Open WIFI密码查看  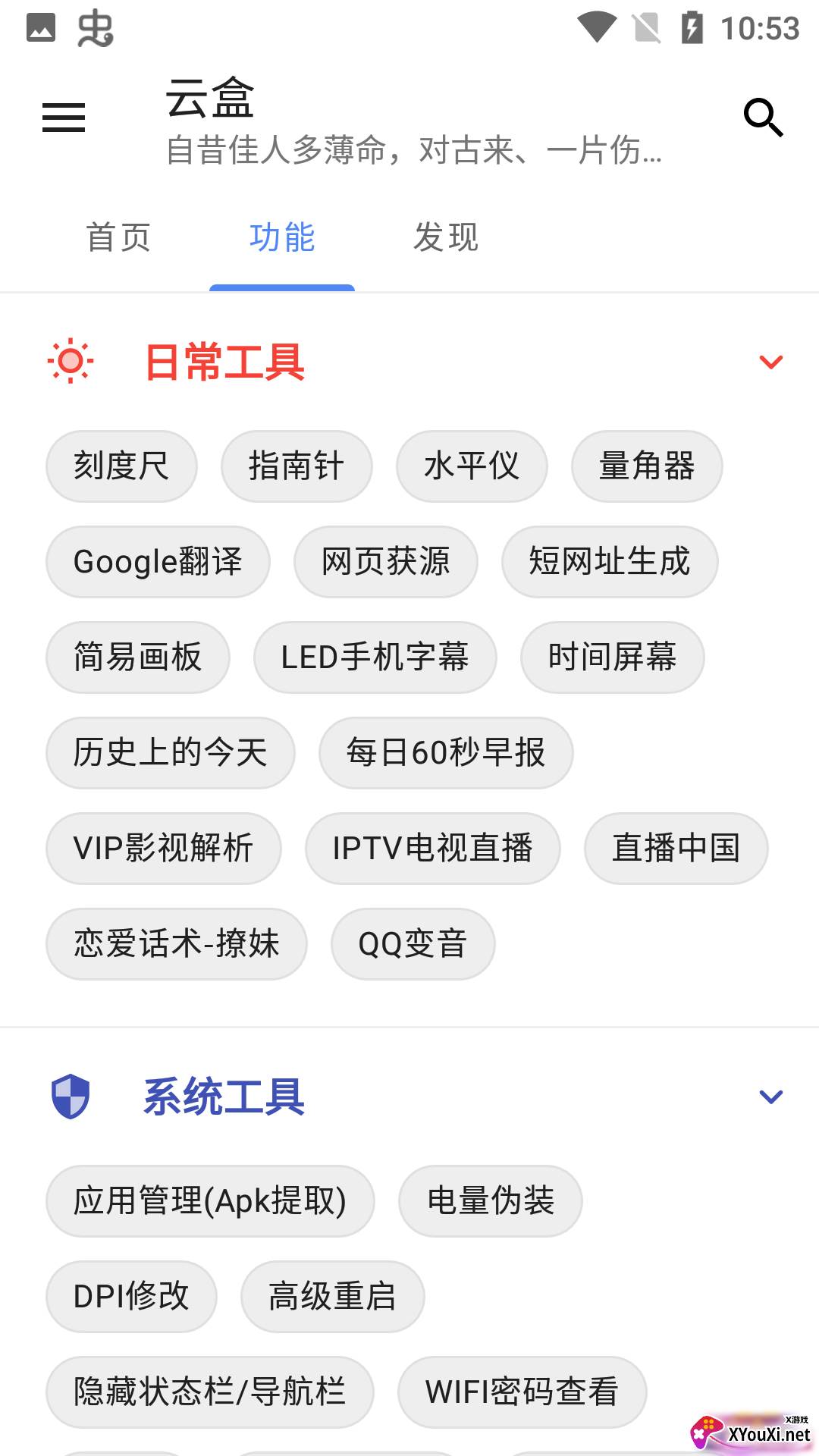[522, 1392]
